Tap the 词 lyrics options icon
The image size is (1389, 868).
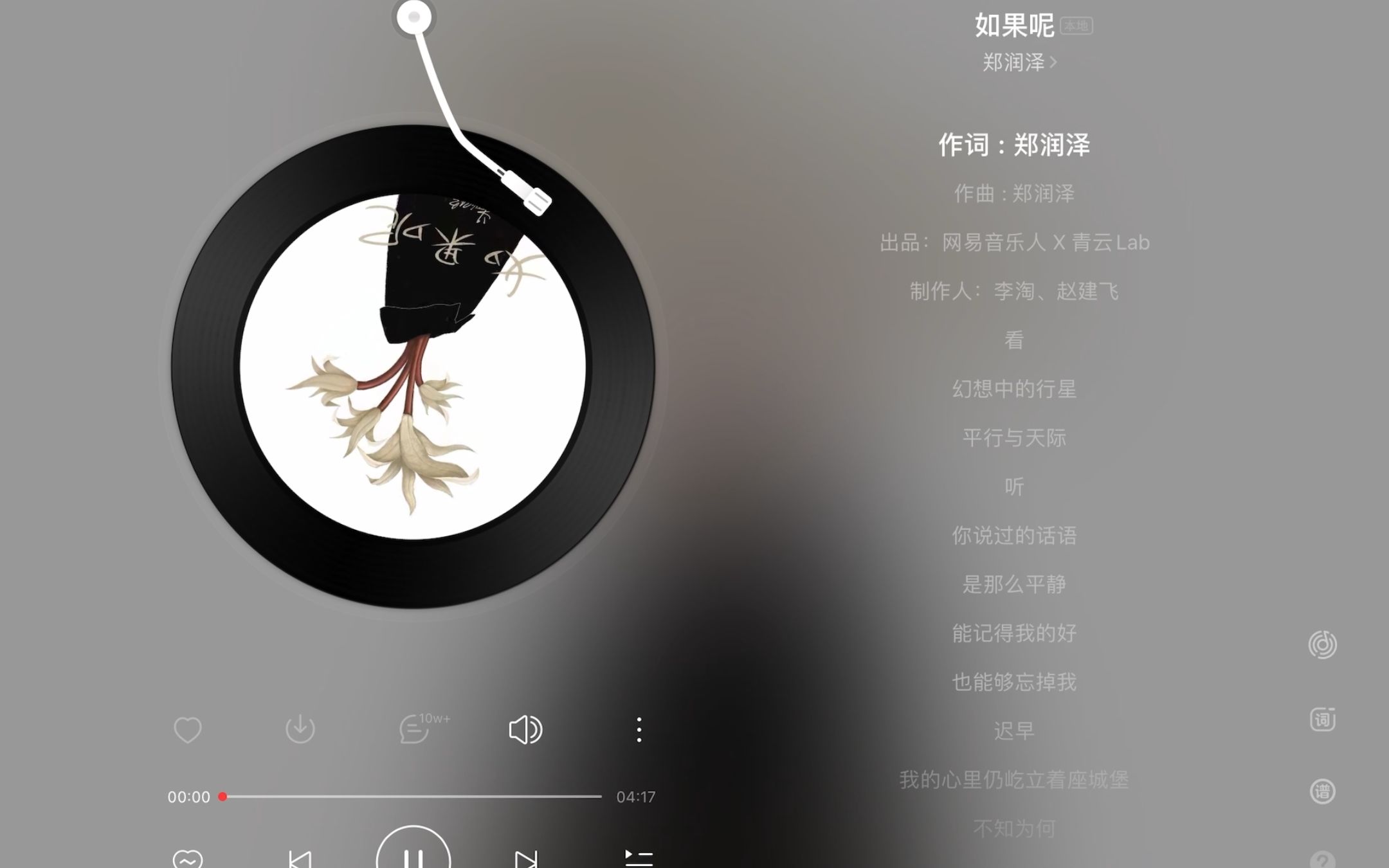[1322, 719]
